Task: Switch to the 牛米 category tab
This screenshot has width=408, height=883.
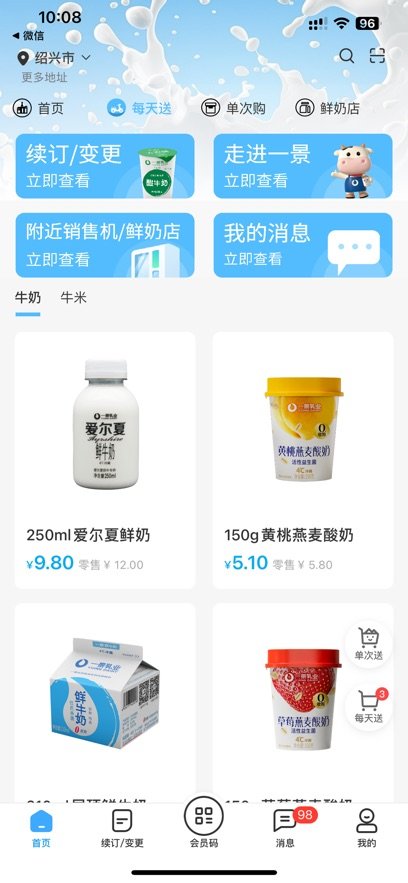Action: [74, 297]
